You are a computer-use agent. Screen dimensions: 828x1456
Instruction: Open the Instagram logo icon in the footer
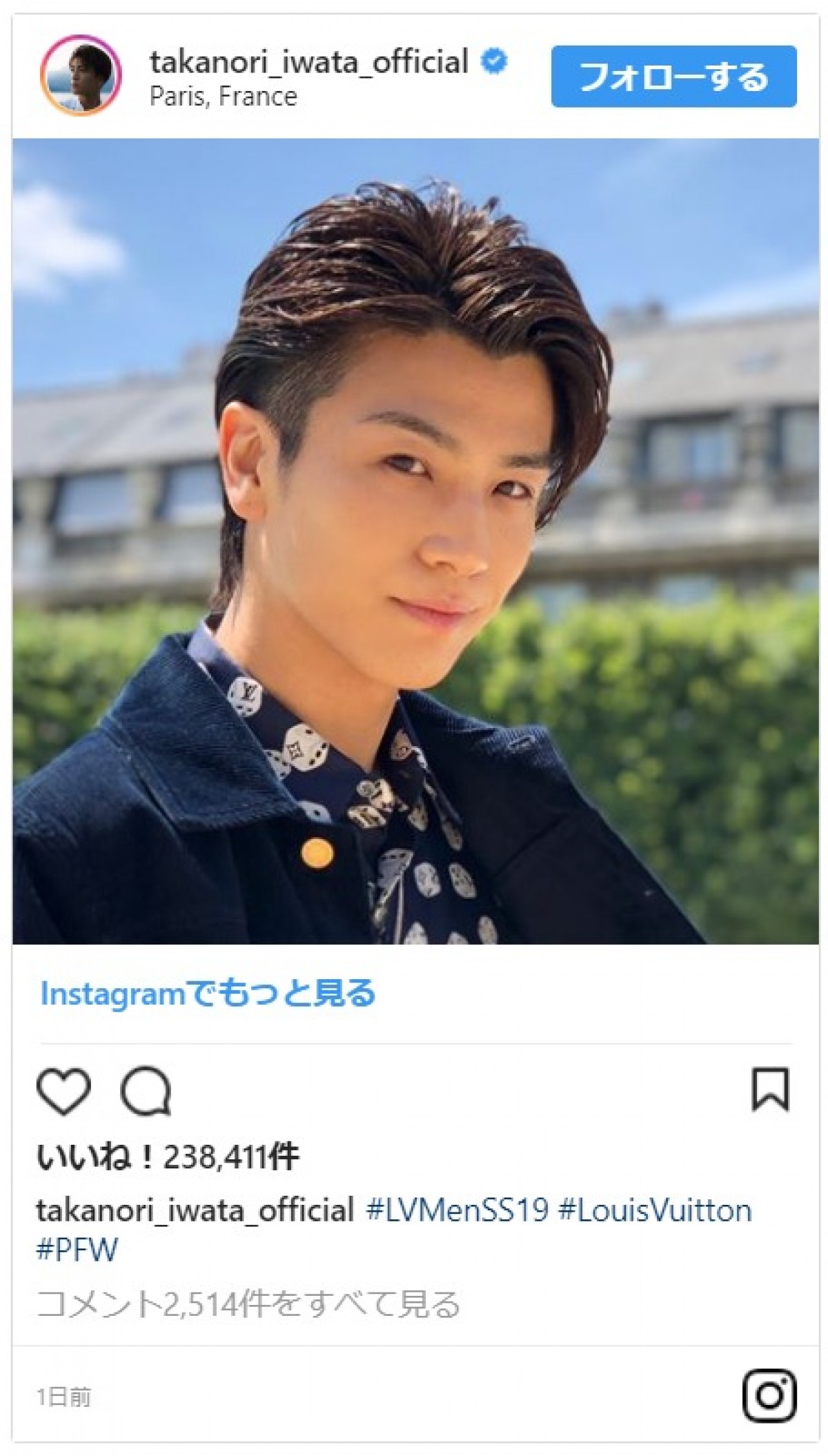tap(769, 1396)
